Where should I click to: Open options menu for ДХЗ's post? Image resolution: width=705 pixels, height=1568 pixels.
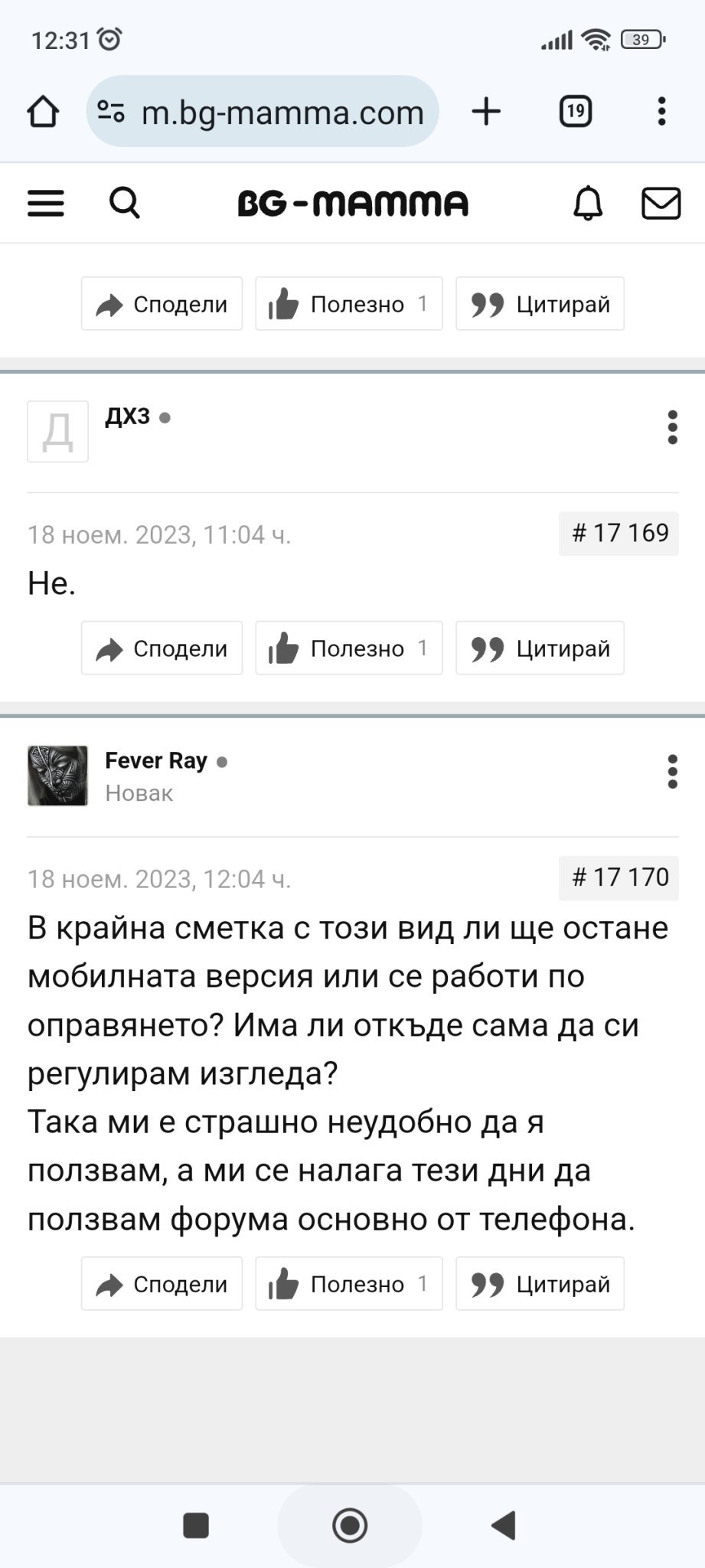point(672,427)
